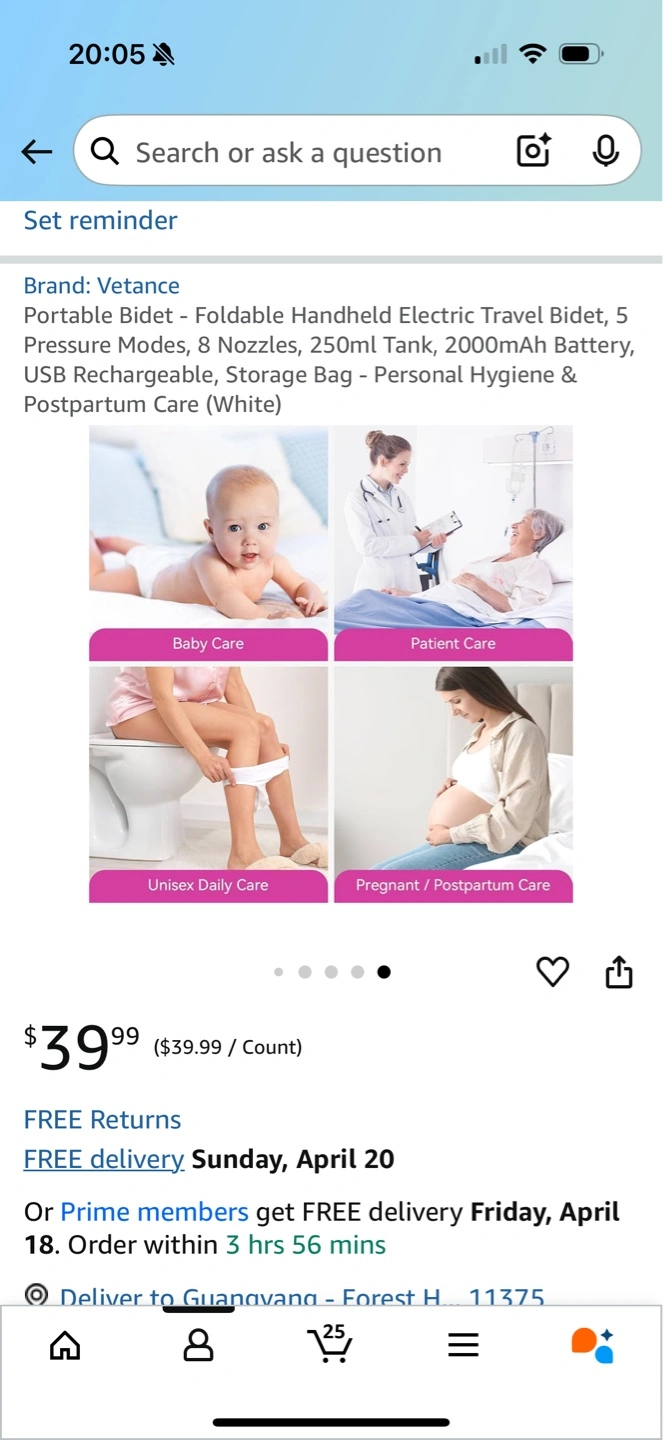Open the FREE delivery link
This screenshot has width=663, height=1440.
pyautogui.click(x=104, y=1159)
